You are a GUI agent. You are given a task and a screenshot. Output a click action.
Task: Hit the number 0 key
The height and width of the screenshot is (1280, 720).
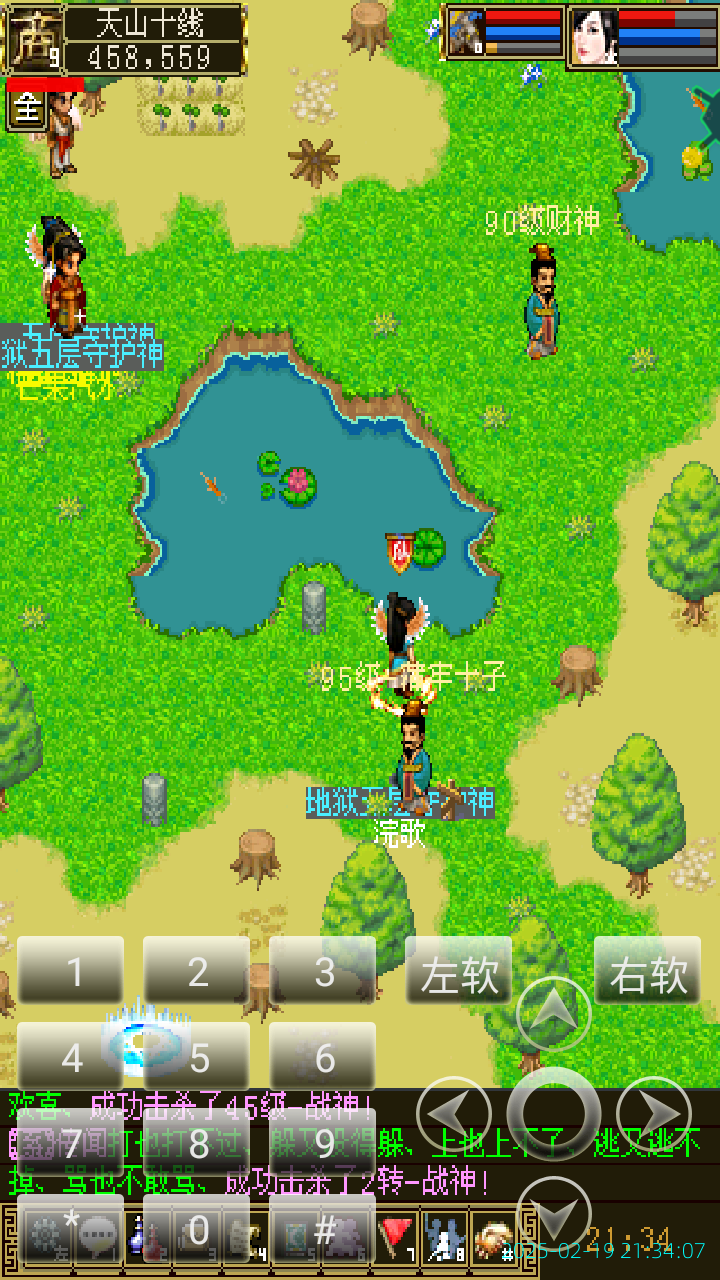pos(197,1228)
